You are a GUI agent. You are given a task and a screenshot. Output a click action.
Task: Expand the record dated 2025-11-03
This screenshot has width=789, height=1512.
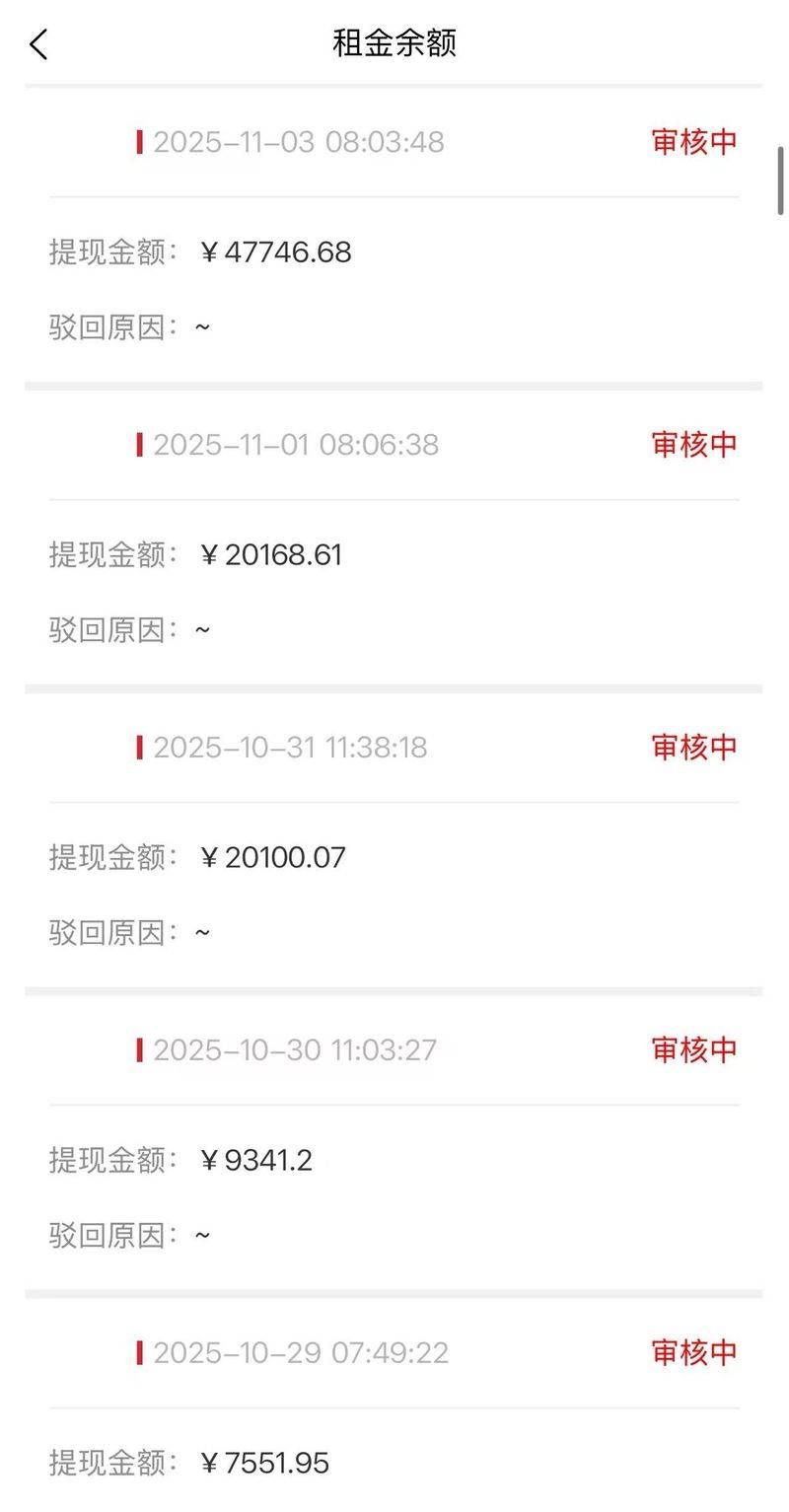(296, 142)
